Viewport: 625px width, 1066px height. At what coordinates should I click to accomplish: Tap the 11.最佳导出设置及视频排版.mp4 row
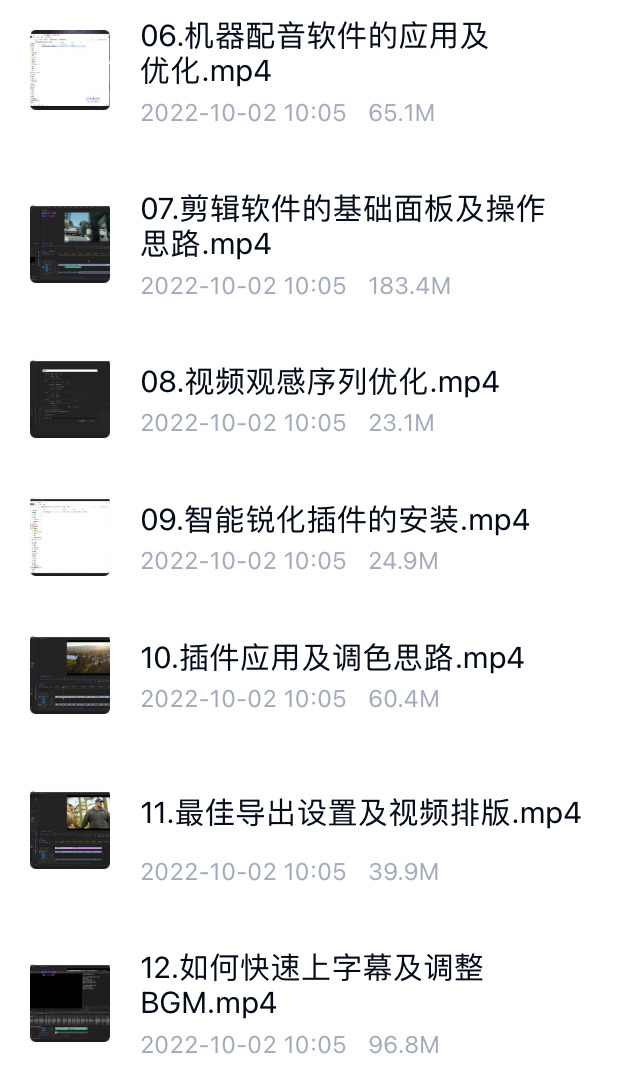(360, 812)
